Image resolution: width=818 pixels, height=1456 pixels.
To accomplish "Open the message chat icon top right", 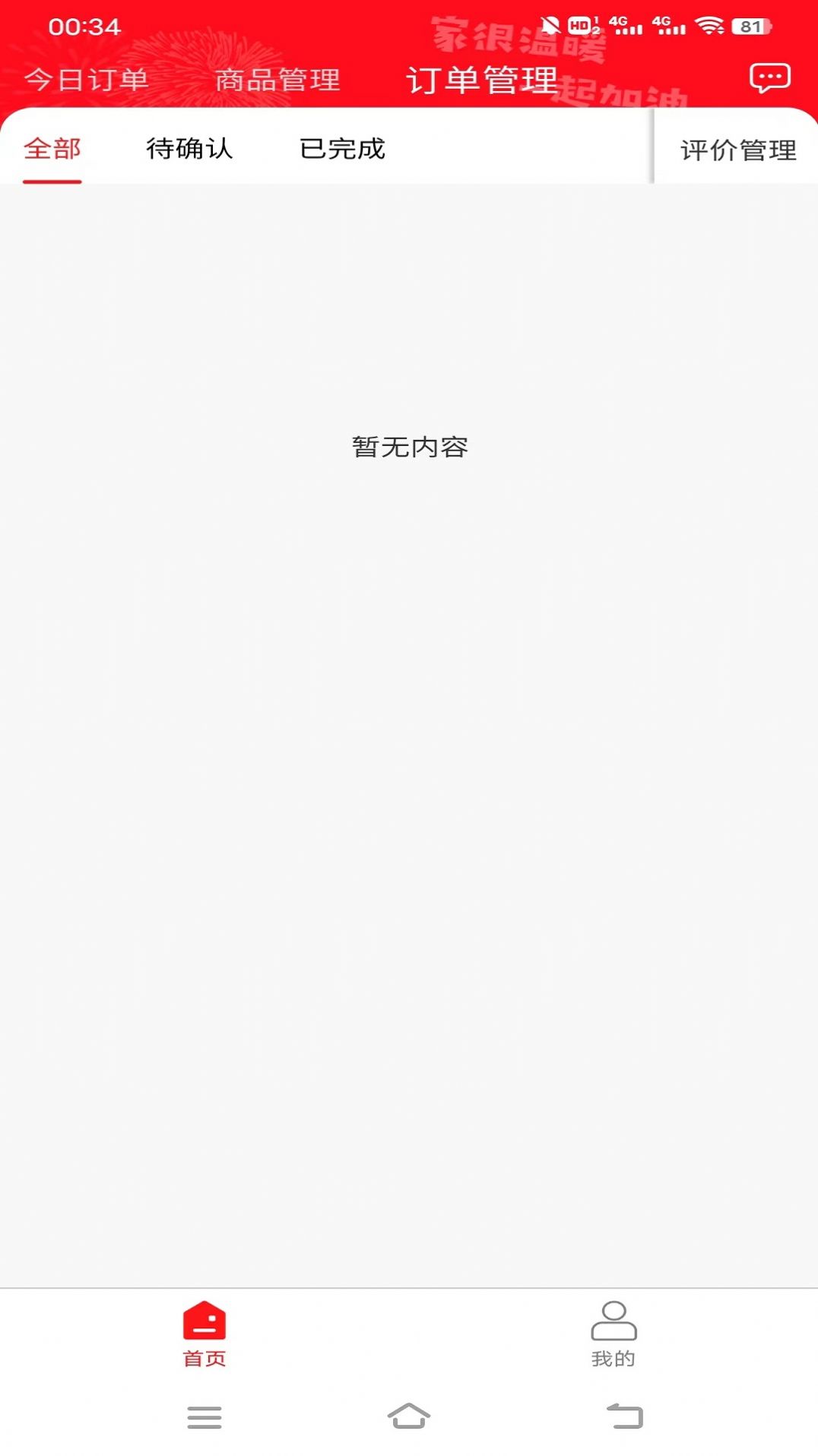I will (770, 77).
